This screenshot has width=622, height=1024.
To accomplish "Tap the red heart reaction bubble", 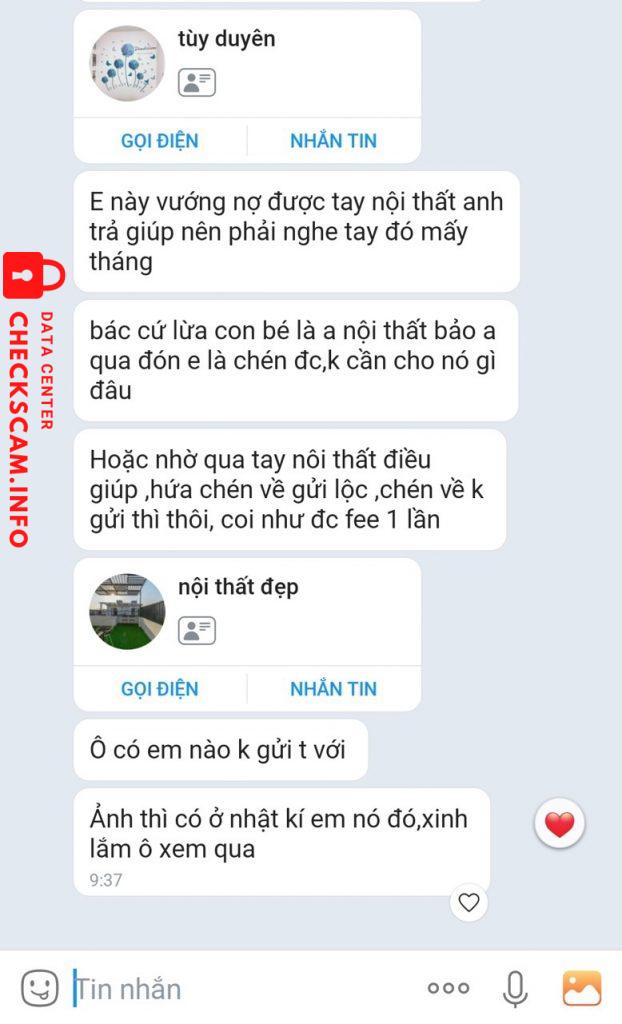I will tap(559, 823).
